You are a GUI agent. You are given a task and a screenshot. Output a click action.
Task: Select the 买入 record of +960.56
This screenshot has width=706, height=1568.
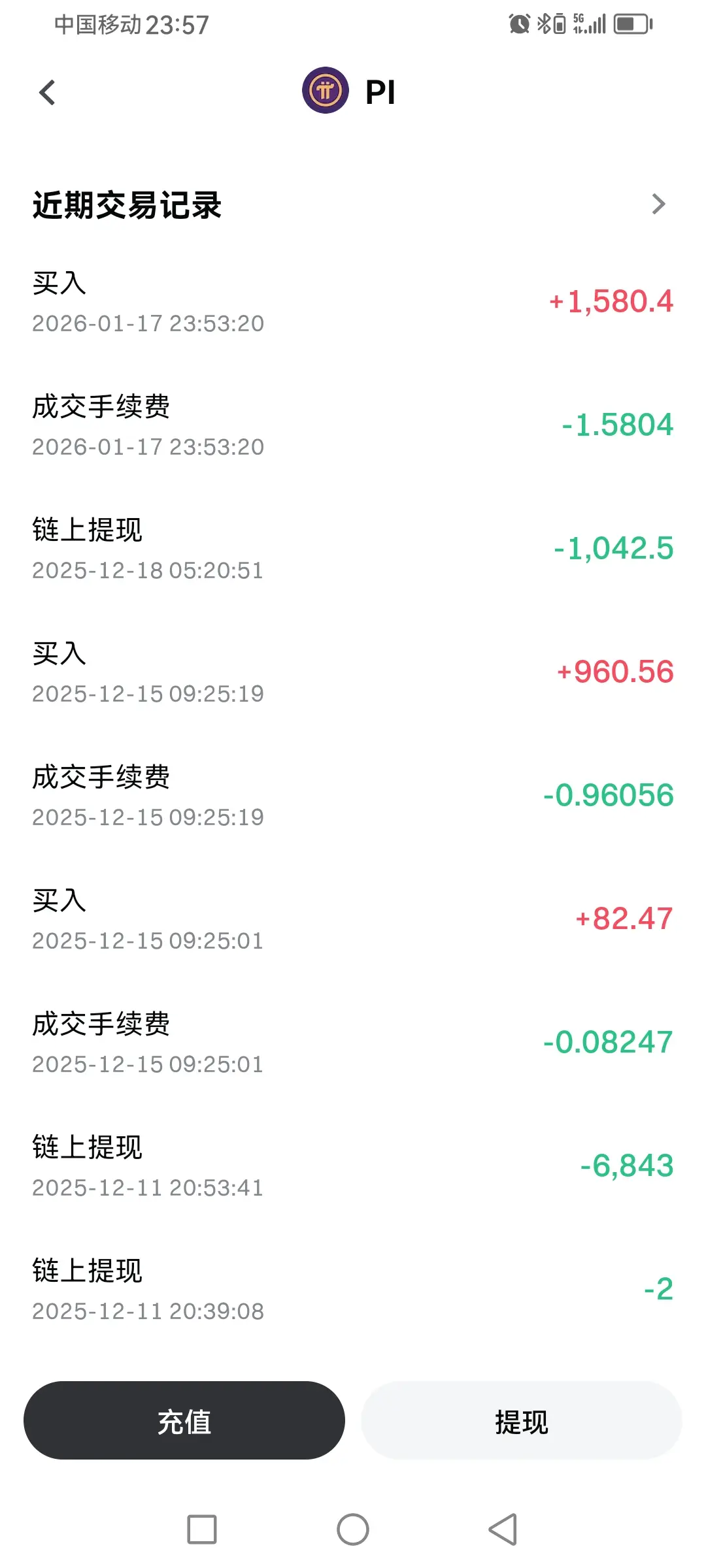click(x=353, y=672)
